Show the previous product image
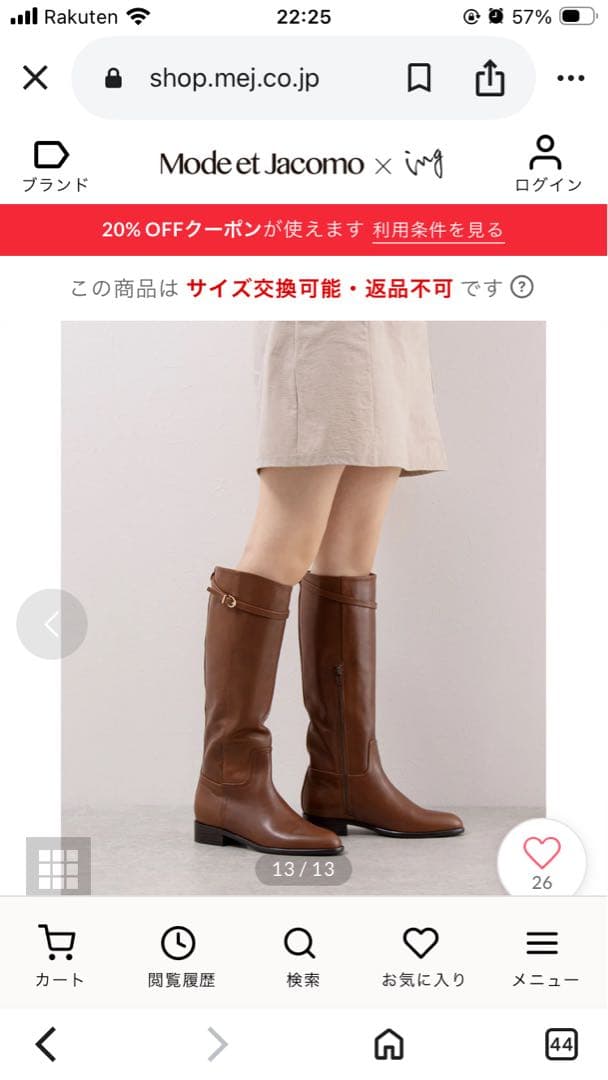The height and width of the screenshot is (1080, 608). [x=51, y=624]
